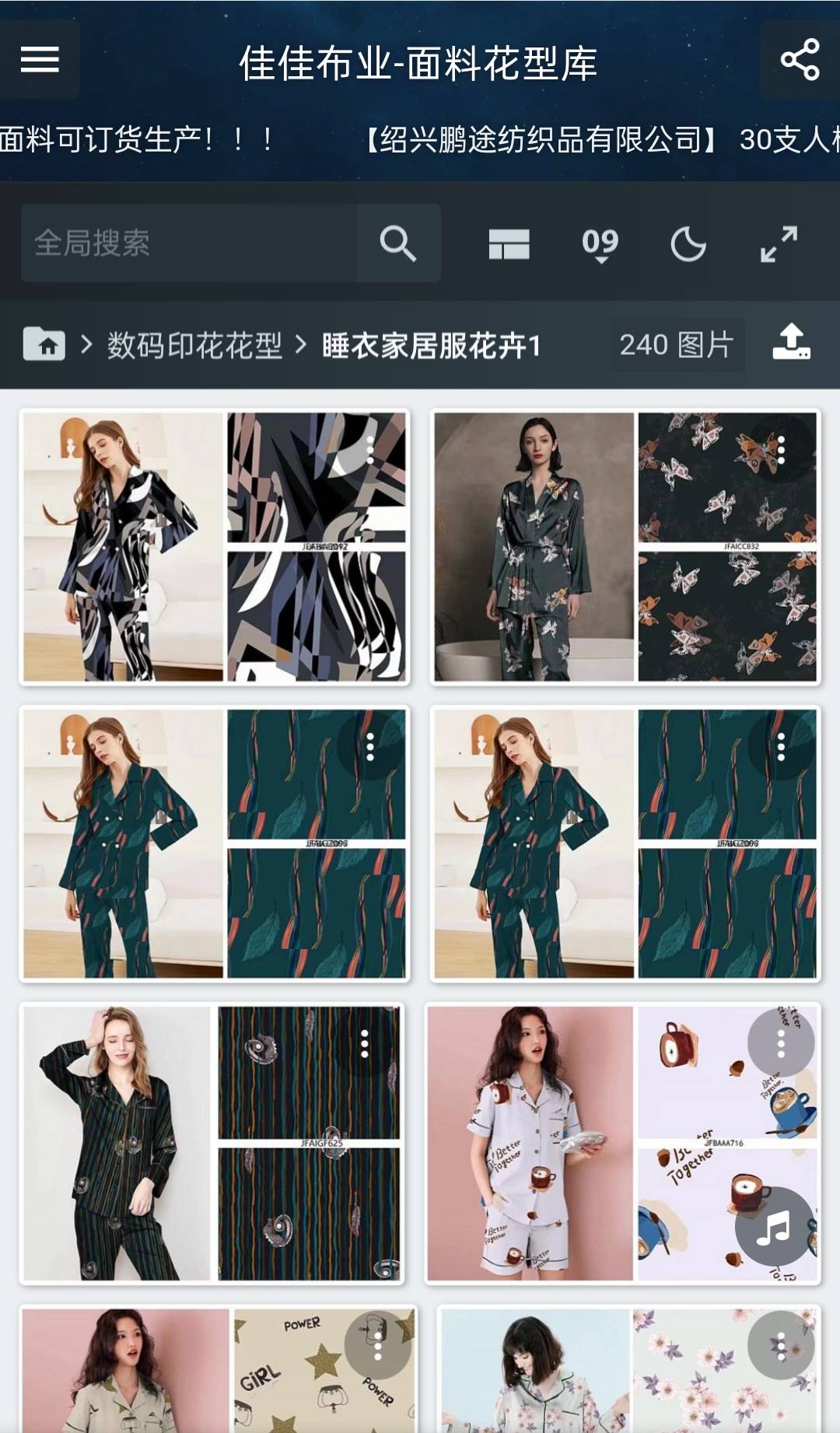Tap the magnifier search button
Viewport: 840px width, 1433px height.
point(398,243)
